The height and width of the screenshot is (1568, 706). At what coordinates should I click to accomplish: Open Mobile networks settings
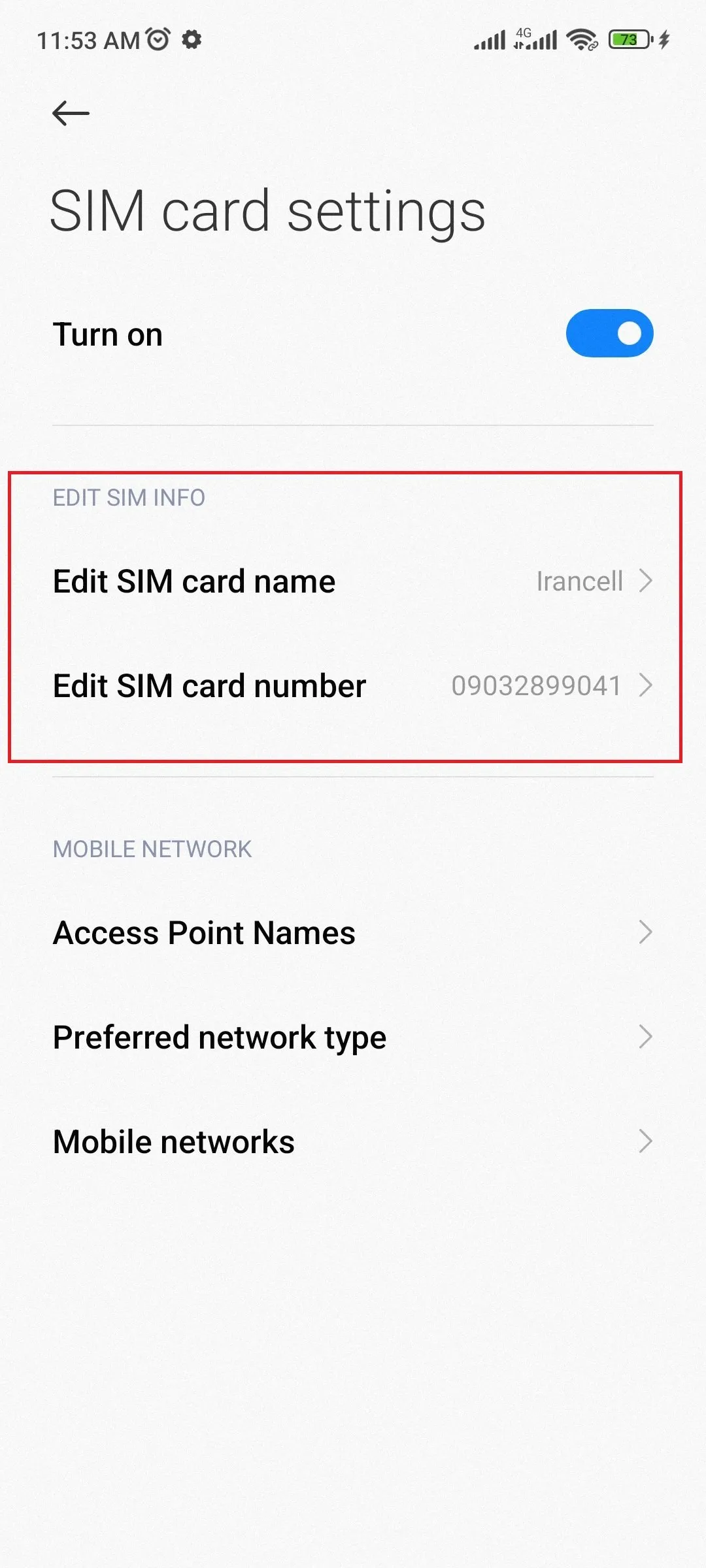(353, 1141)
